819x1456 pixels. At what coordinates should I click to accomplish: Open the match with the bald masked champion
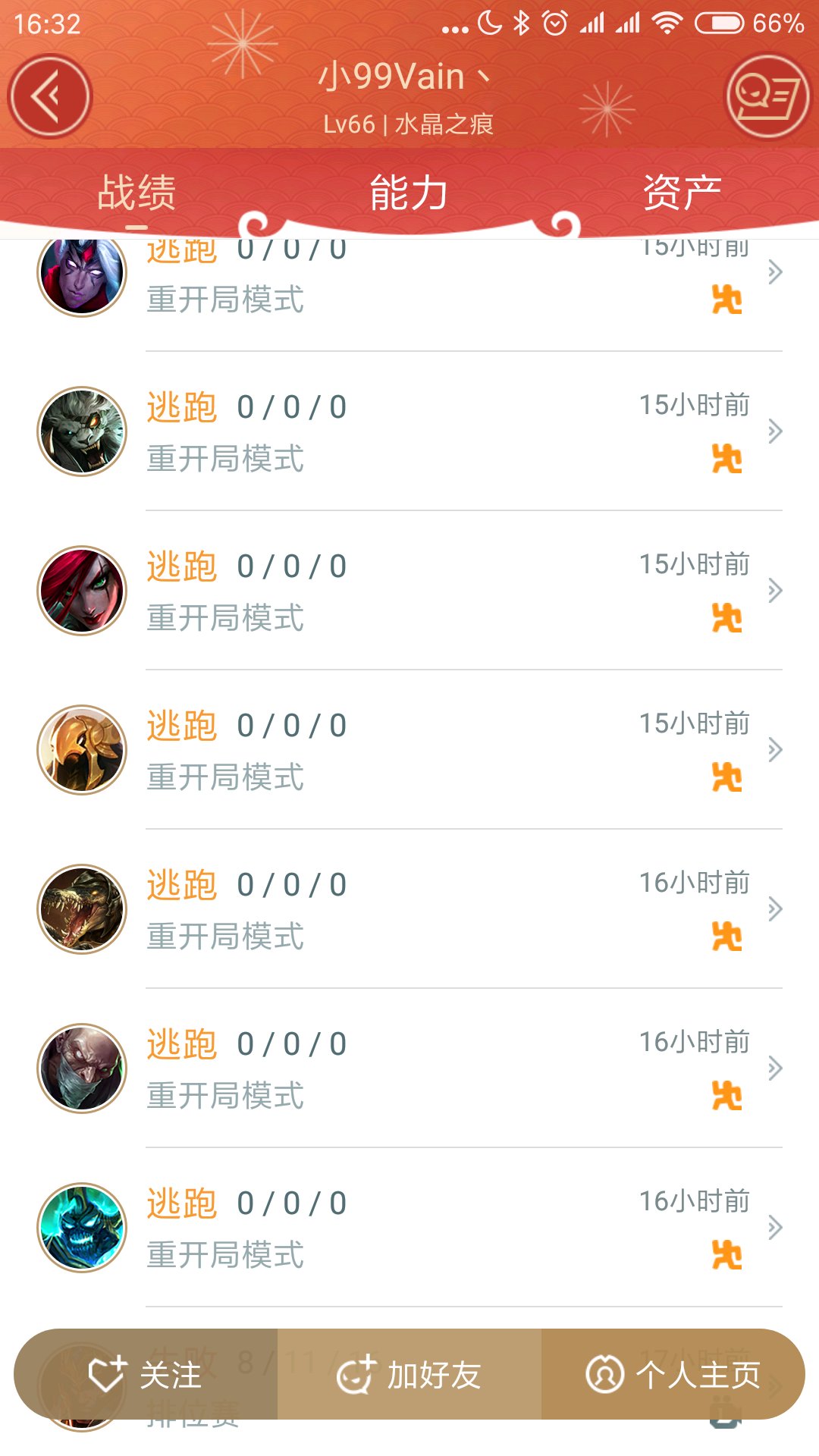pyautogui.click(x=409, y=1068)
